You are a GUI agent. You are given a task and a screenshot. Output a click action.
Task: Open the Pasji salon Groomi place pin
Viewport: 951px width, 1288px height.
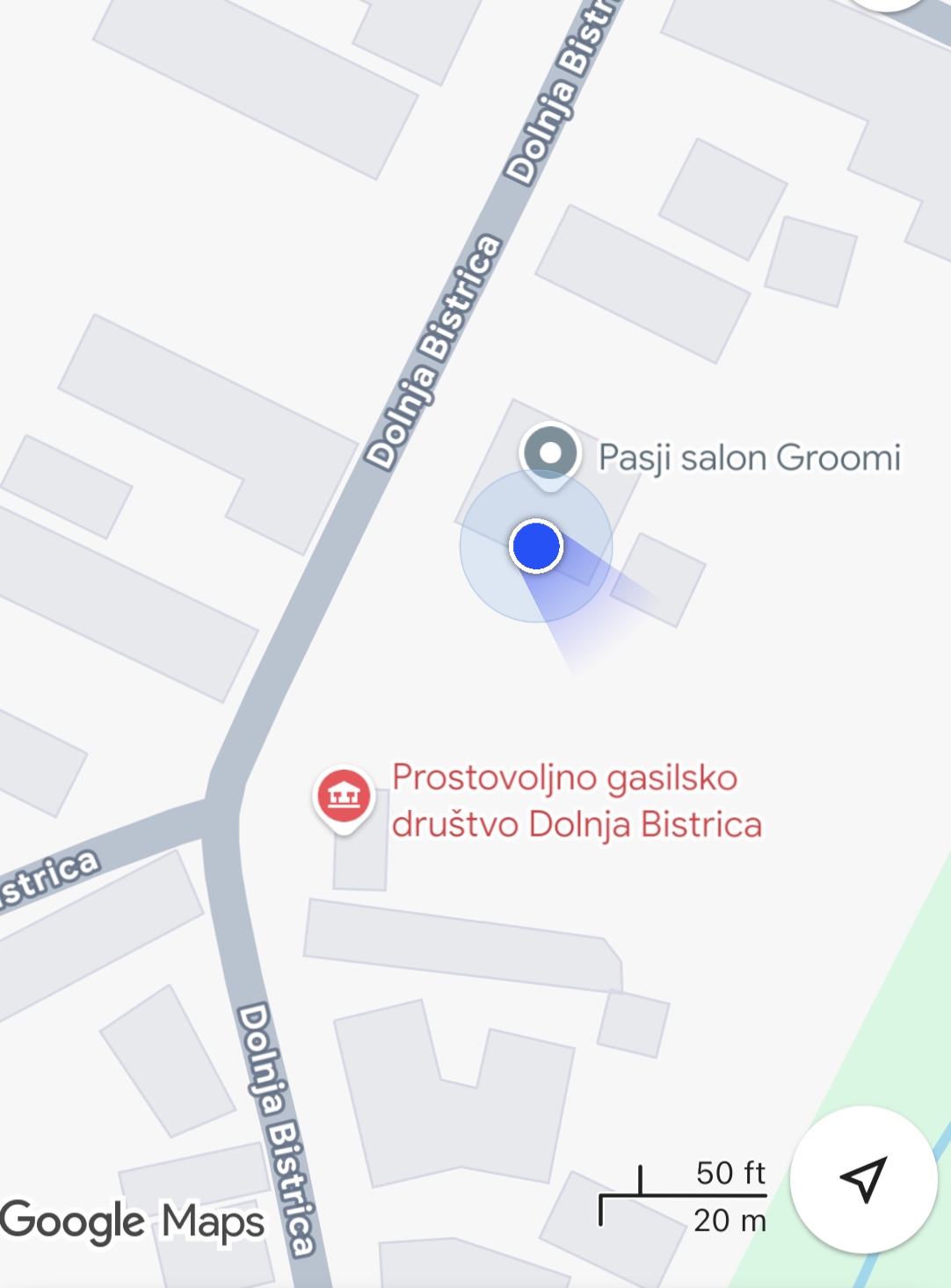(550, 454)
